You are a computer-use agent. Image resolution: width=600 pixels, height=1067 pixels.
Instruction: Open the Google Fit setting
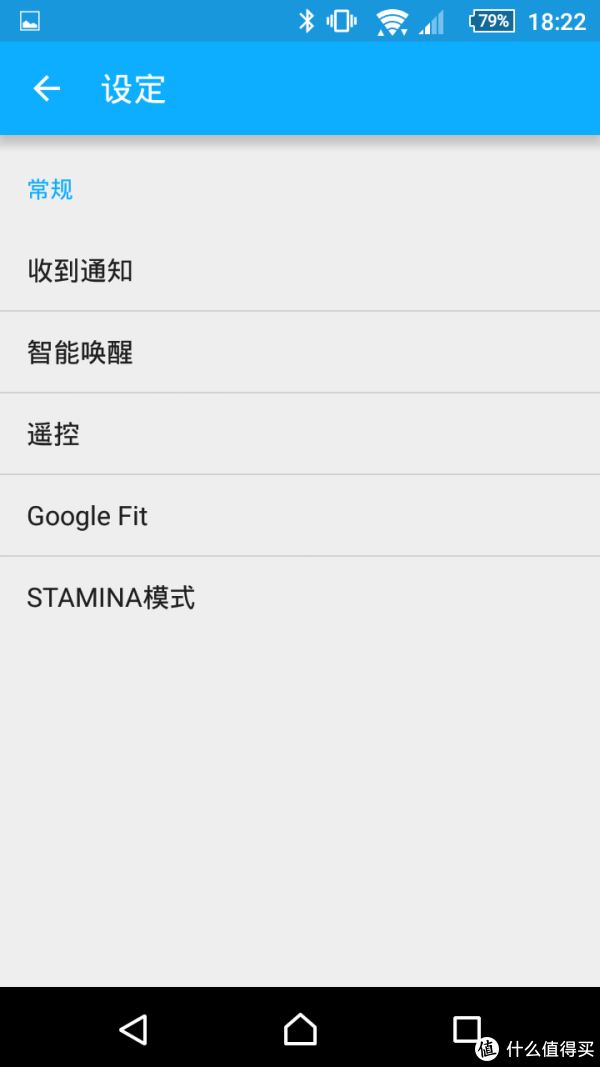300,516
